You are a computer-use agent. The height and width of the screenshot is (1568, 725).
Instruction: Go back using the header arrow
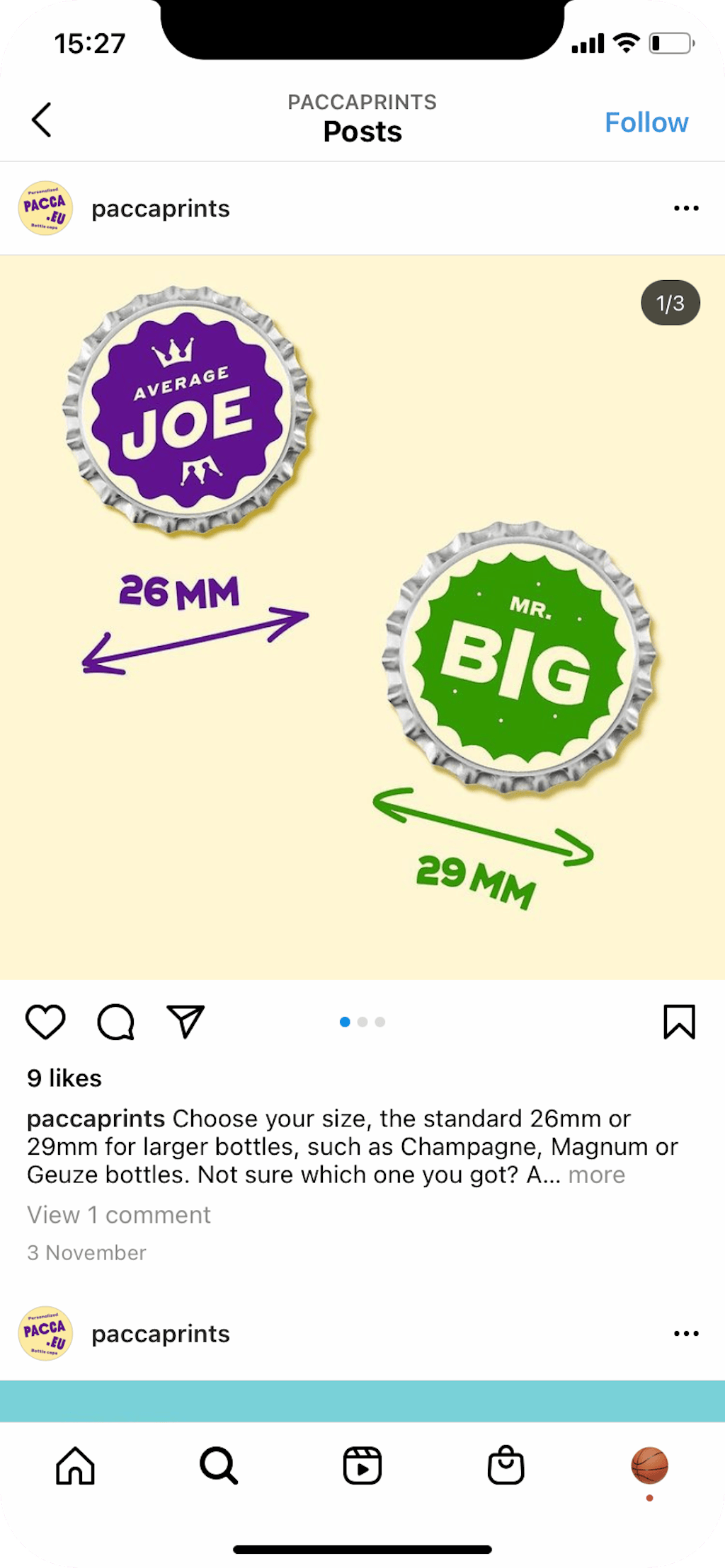point(42,120)
